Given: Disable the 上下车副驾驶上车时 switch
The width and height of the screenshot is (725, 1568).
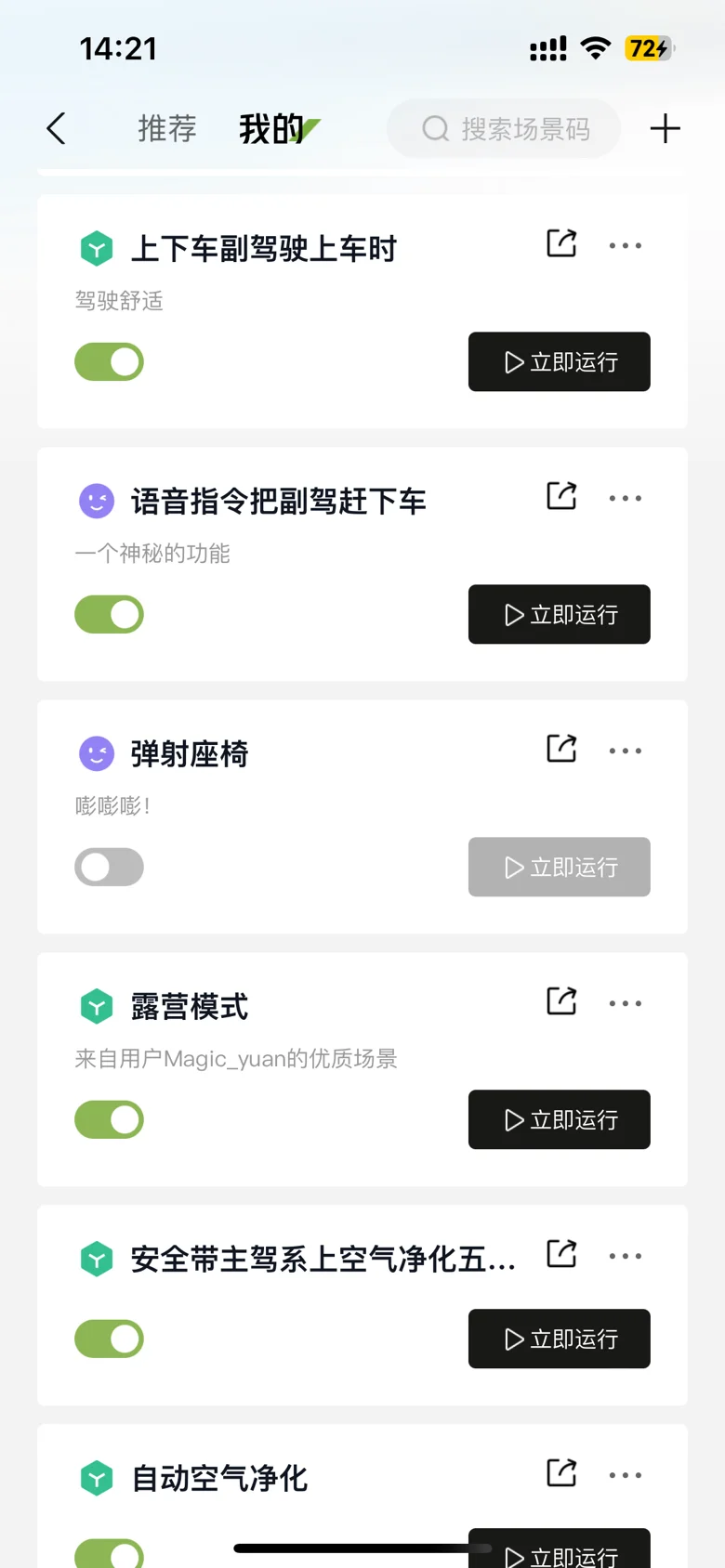Looking at the screenshot, I should pyautogui.click(x=110, y=362).
